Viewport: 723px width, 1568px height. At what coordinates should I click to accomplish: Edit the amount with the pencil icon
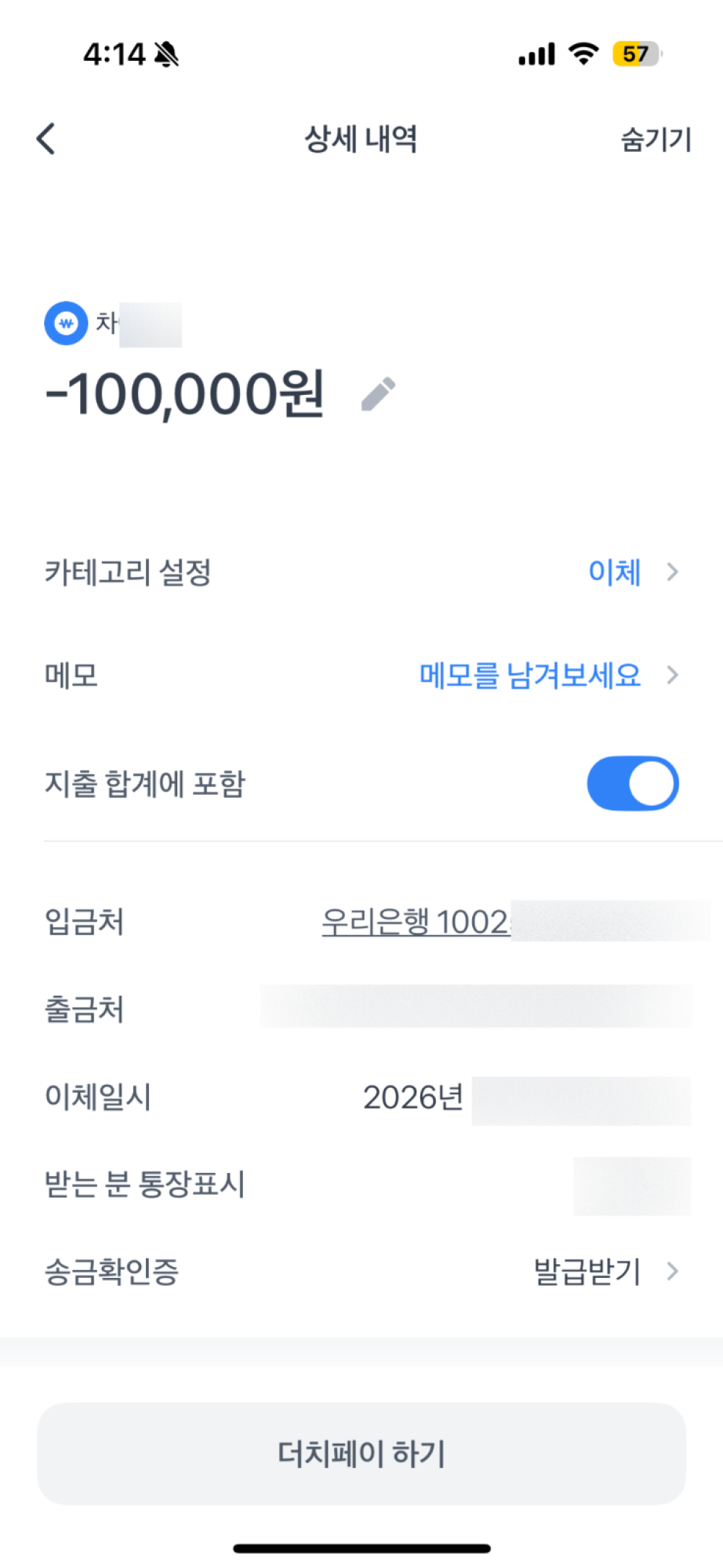coord(378,394)
